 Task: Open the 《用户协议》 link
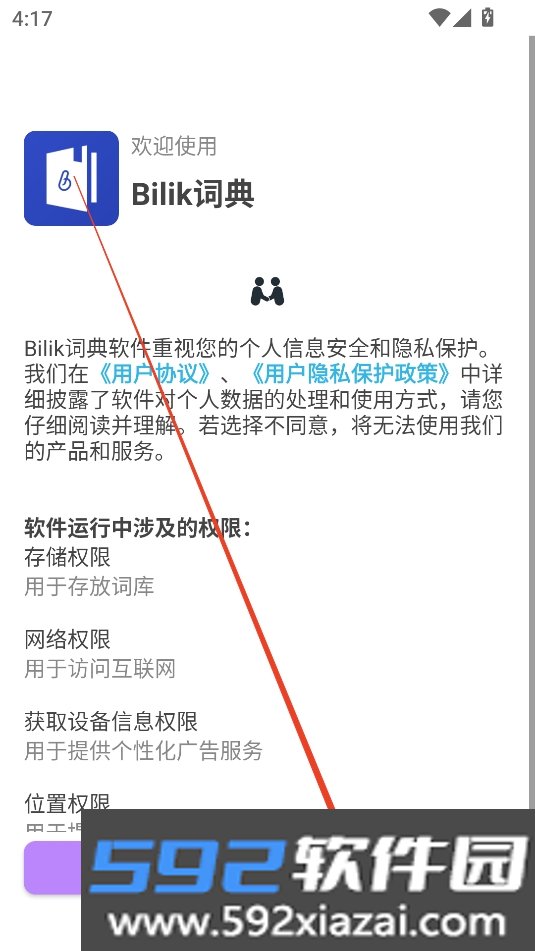click(154, 374)
